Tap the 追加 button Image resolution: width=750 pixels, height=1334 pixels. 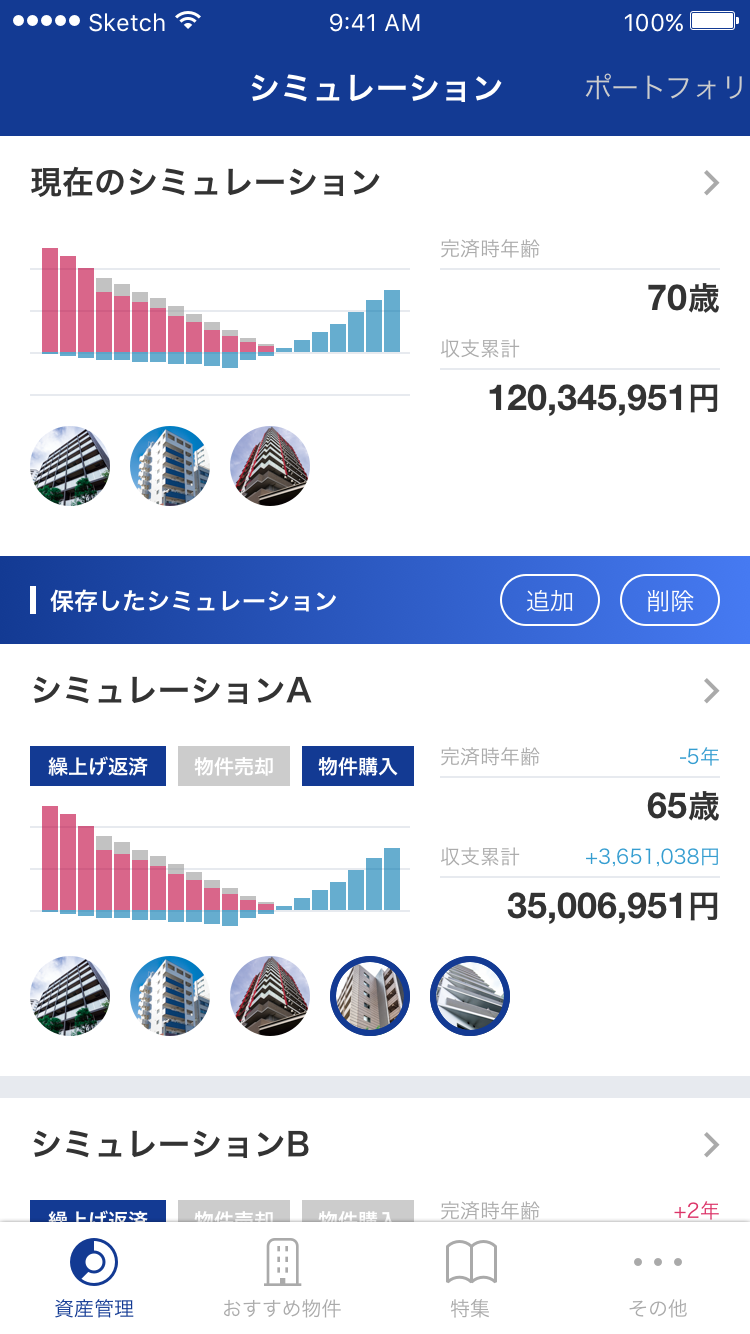click(x=550, y=600)
